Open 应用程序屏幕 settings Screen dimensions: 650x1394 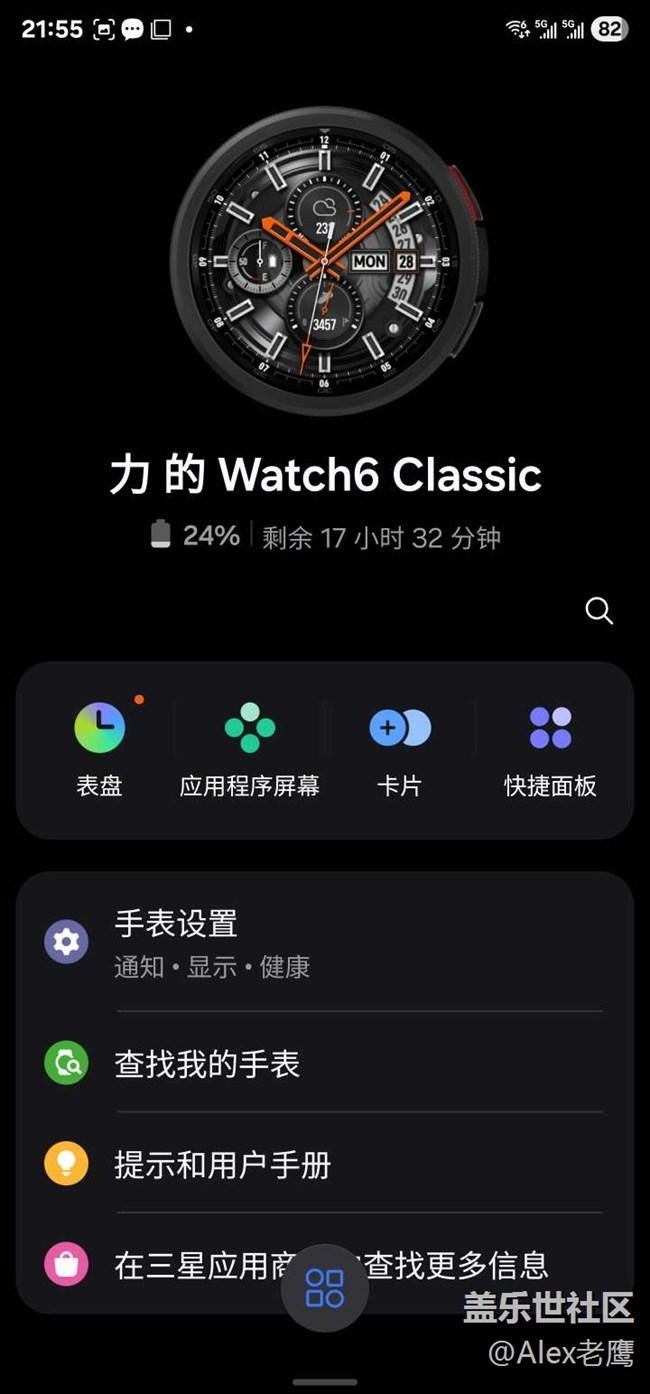[249, 748]
